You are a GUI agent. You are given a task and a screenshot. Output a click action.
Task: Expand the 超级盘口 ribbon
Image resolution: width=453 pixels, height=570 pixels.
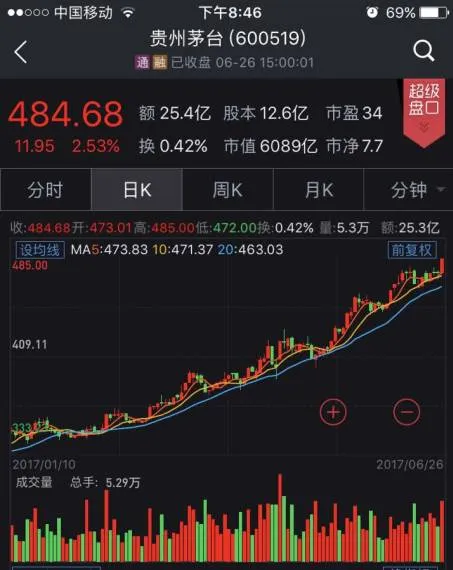pos(424,113)
